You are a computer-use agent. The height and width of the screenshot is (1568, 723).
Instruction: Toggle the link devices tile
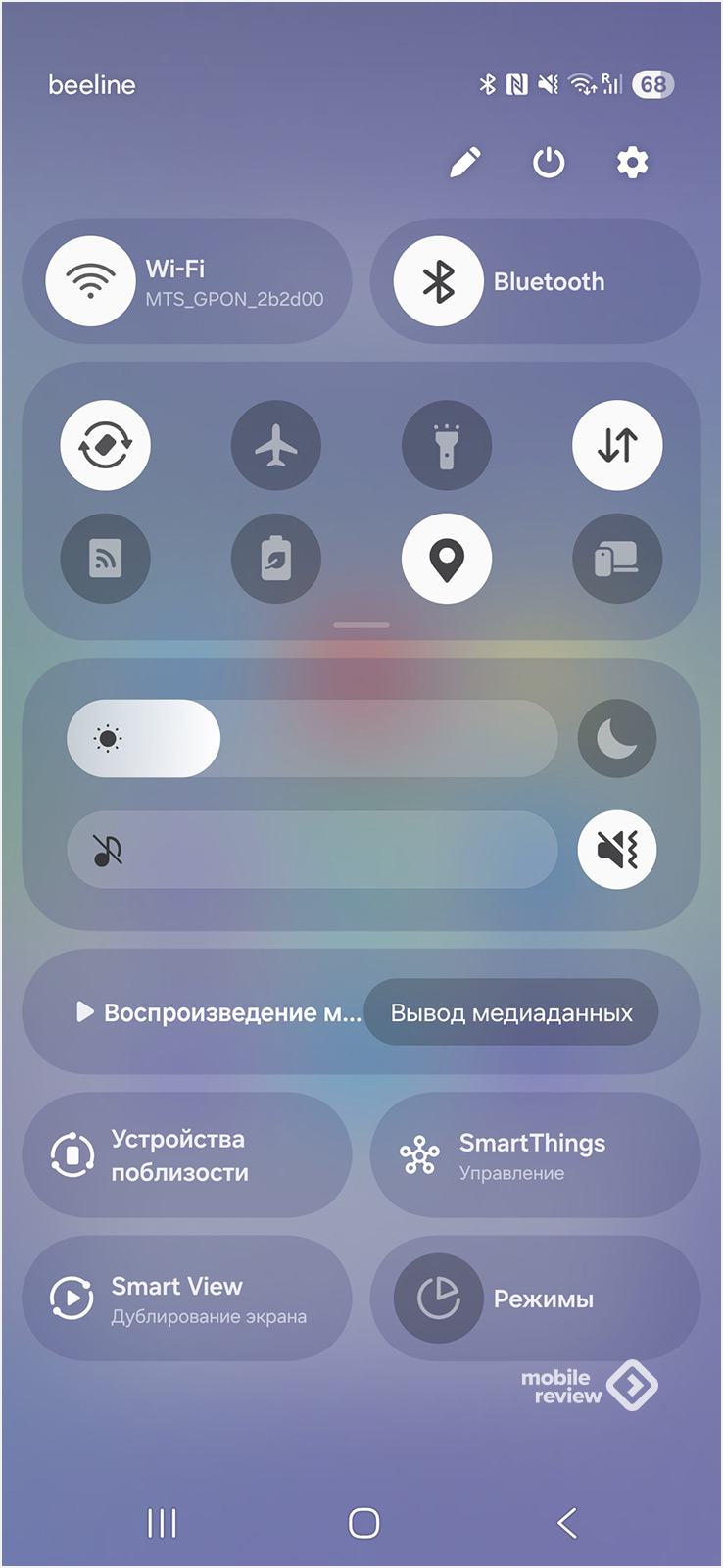[617, 559]
